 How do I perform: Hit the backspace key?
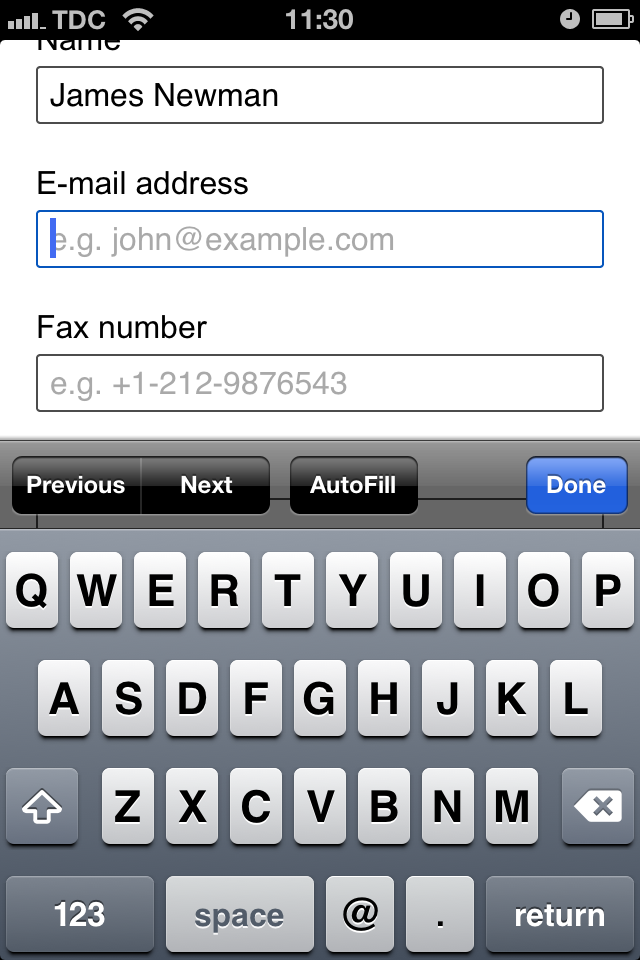pos(598,806)
